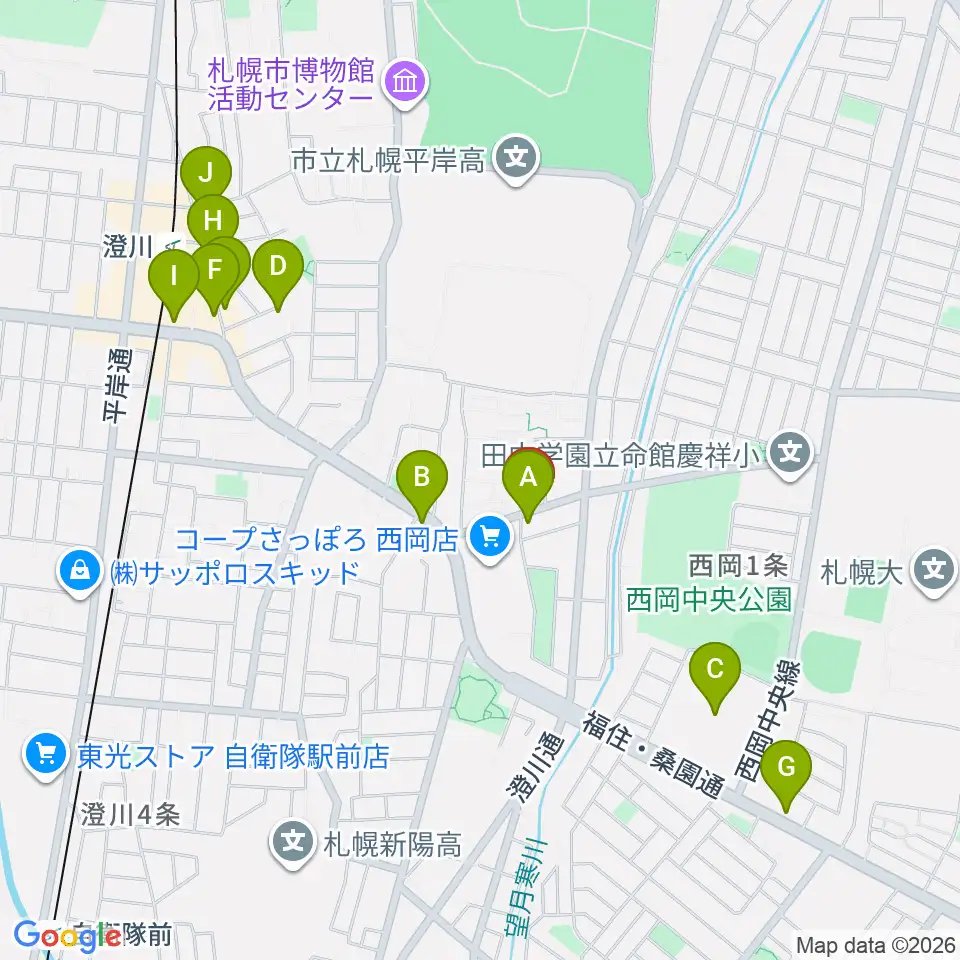Screen dimensions: 960x960
Task: Tap map marker I
Action: point(174,285)
